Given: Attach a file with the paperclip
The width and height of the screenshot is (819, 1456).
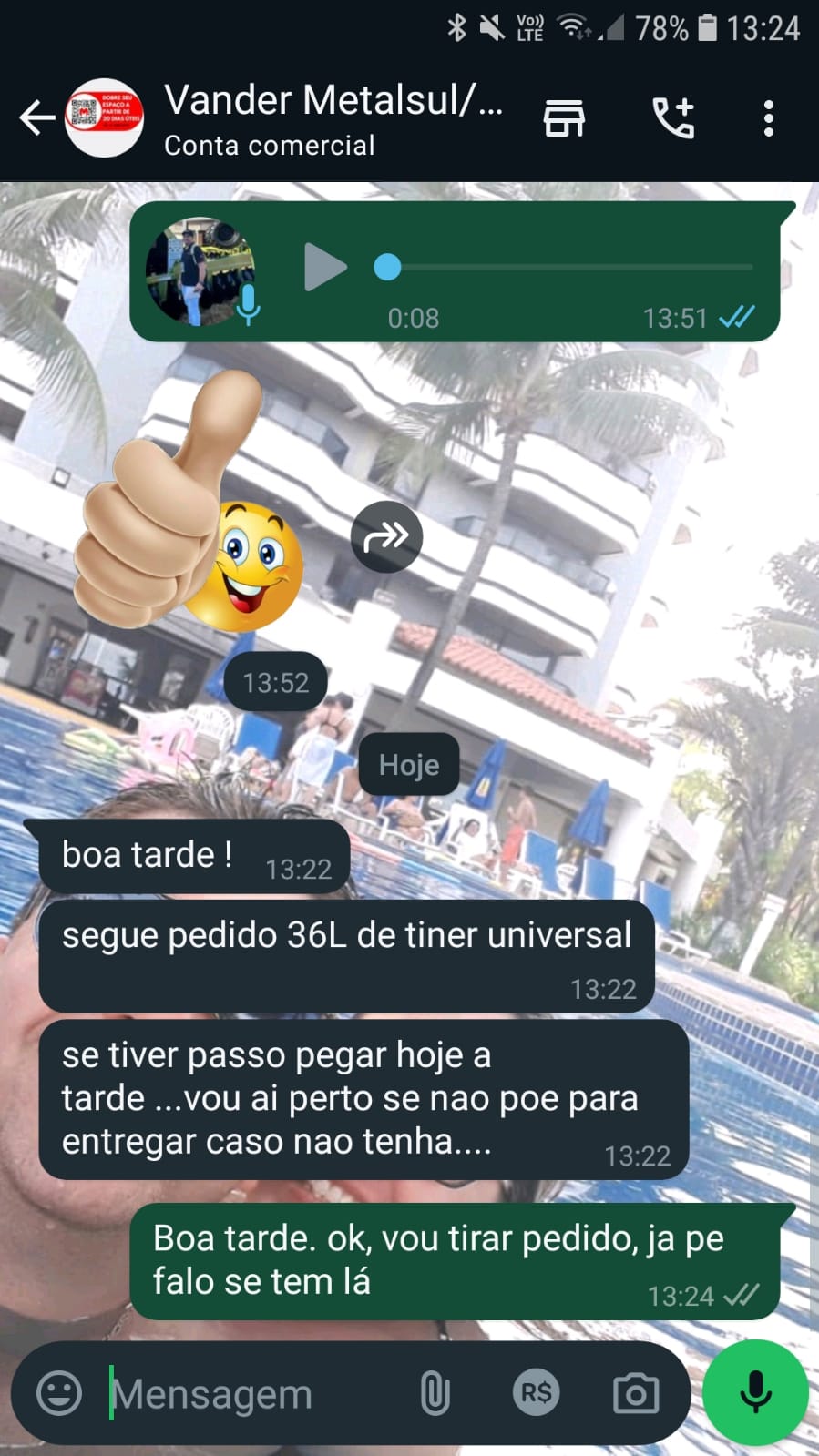Looking at the screenshot, I should click(x=435, y=1393).
